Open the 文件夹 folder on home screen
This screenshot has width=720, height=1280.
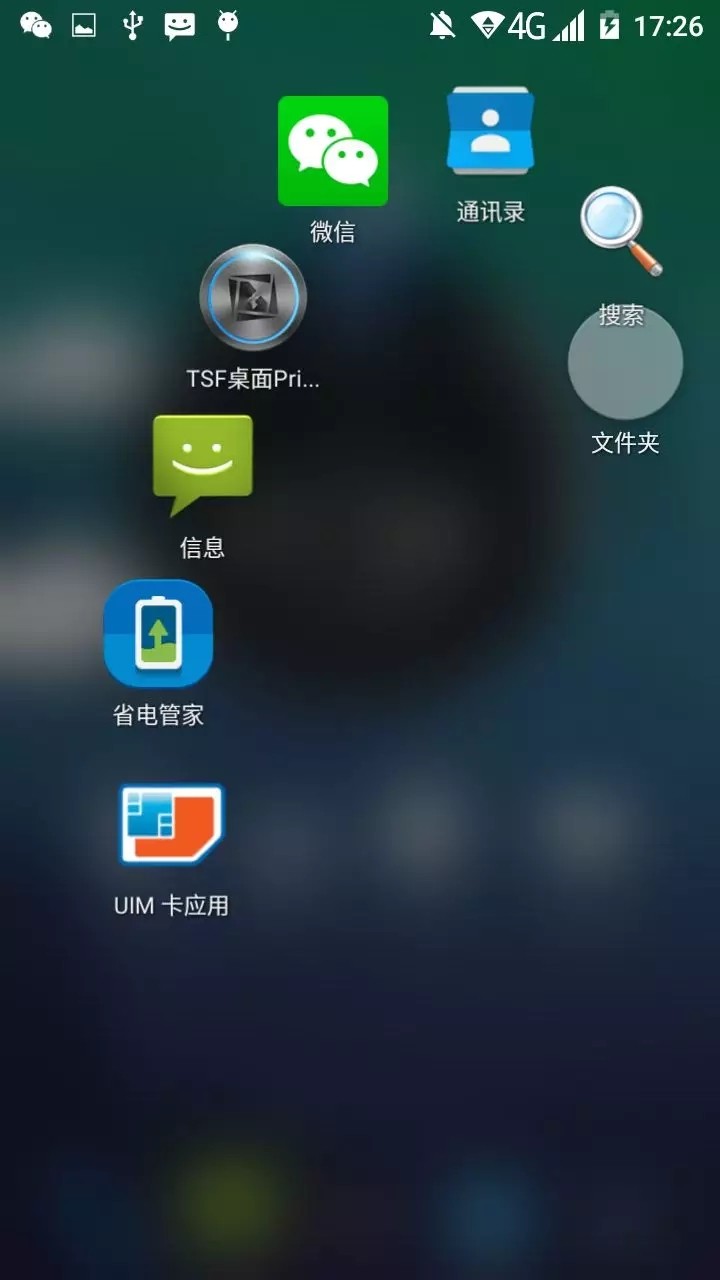point(625,363)
